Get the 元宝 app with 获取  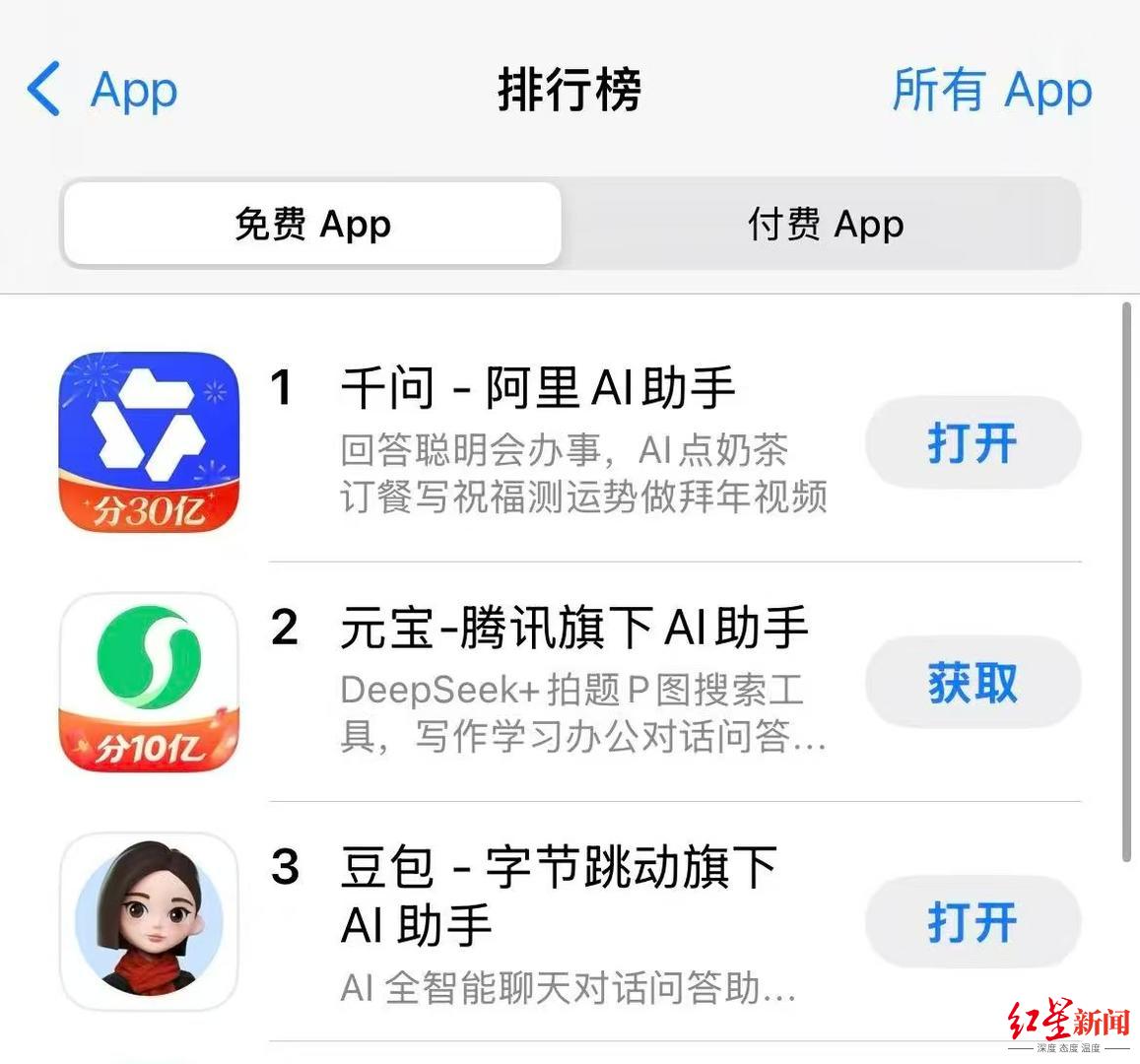[972, 683]
